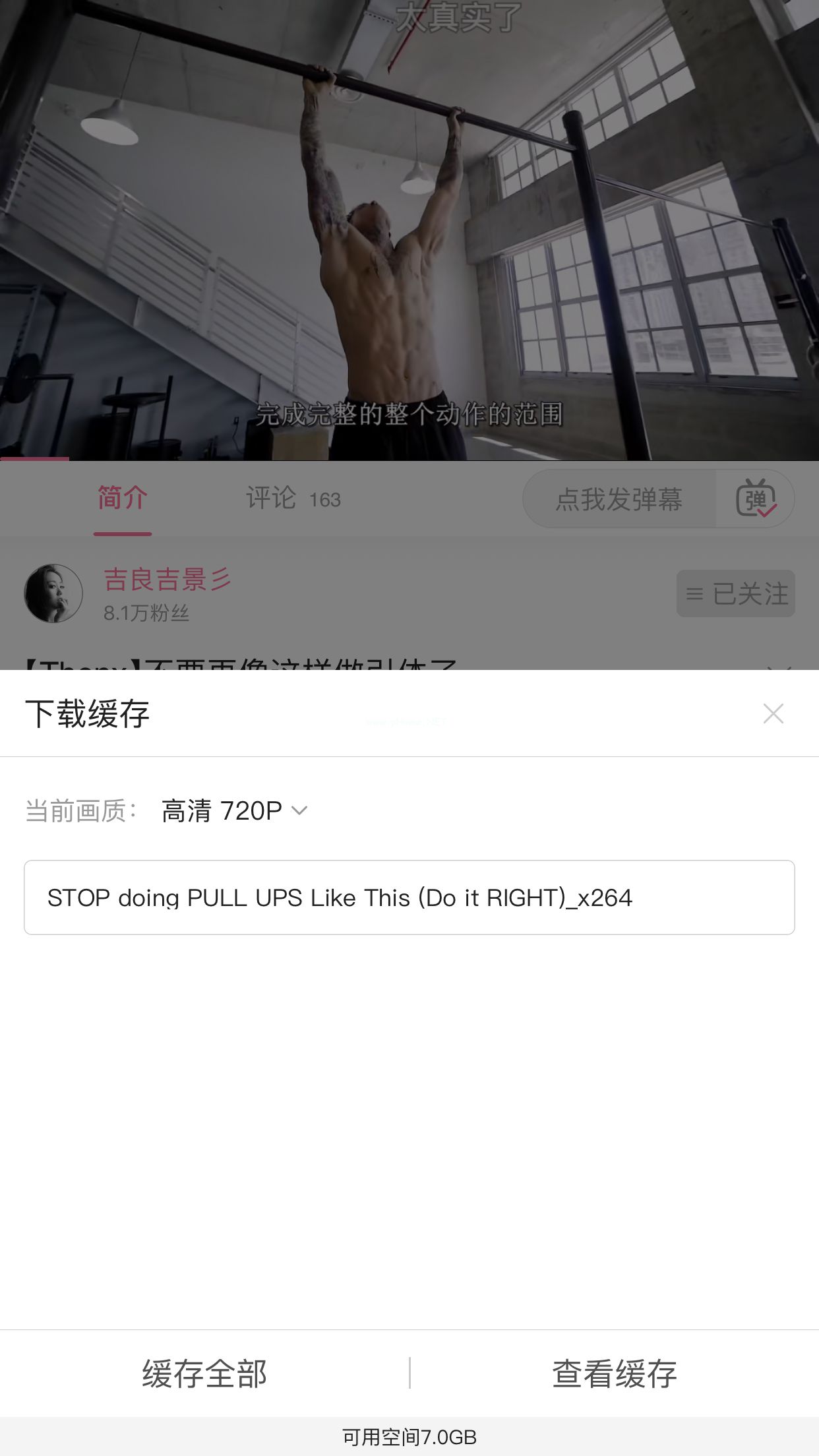This screenshot has width=819, height=1456.
Task: Tap the danmaku checkmark icon to disable comments overlay
Action: coord(766,510)
